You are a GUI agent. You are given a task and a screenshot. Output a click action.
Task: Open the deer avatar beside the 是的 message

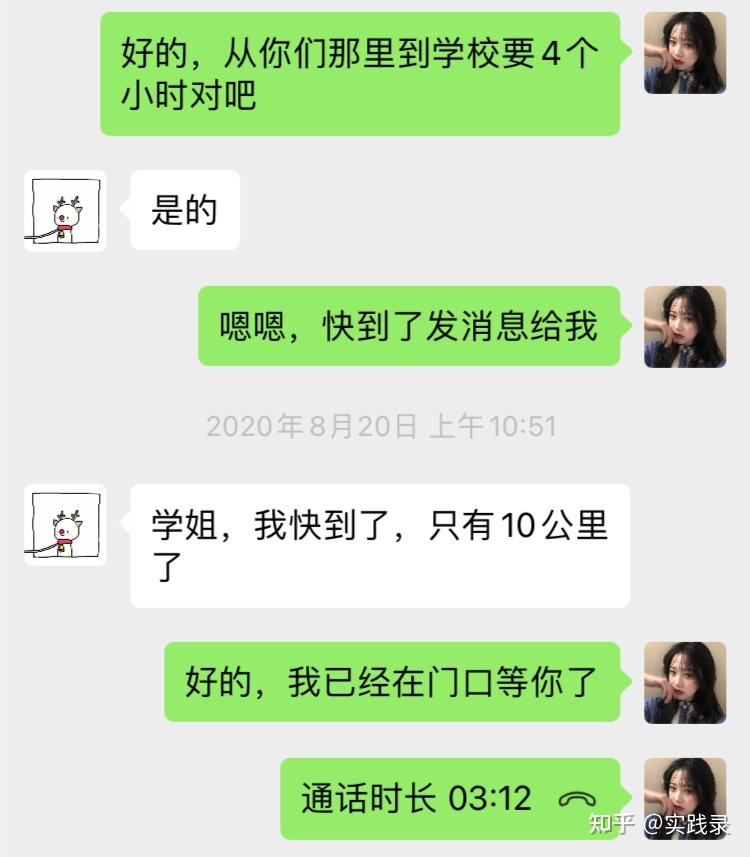point(65,211)
